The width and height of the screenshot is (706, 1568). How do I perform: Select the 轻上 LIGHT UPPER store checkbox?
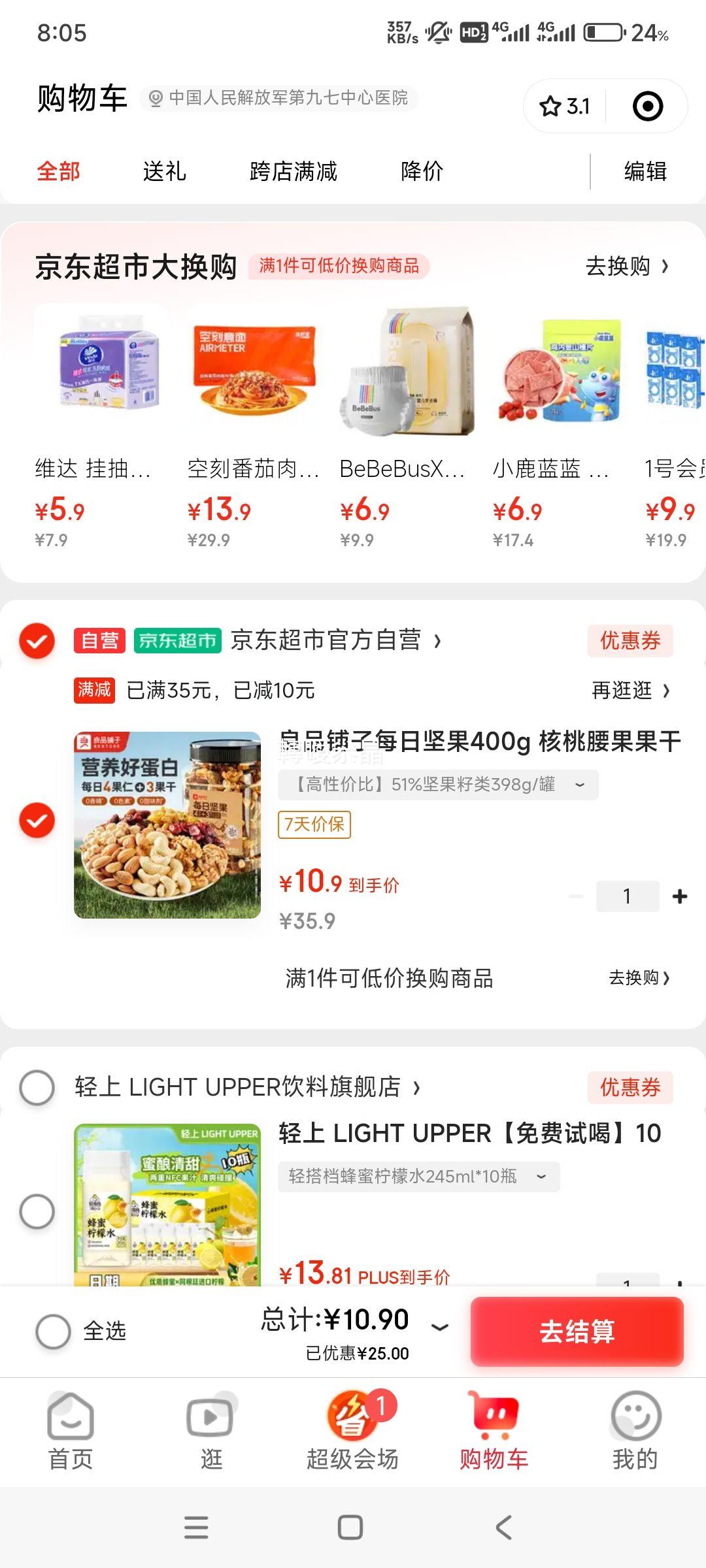click(x=37, y=1087)
